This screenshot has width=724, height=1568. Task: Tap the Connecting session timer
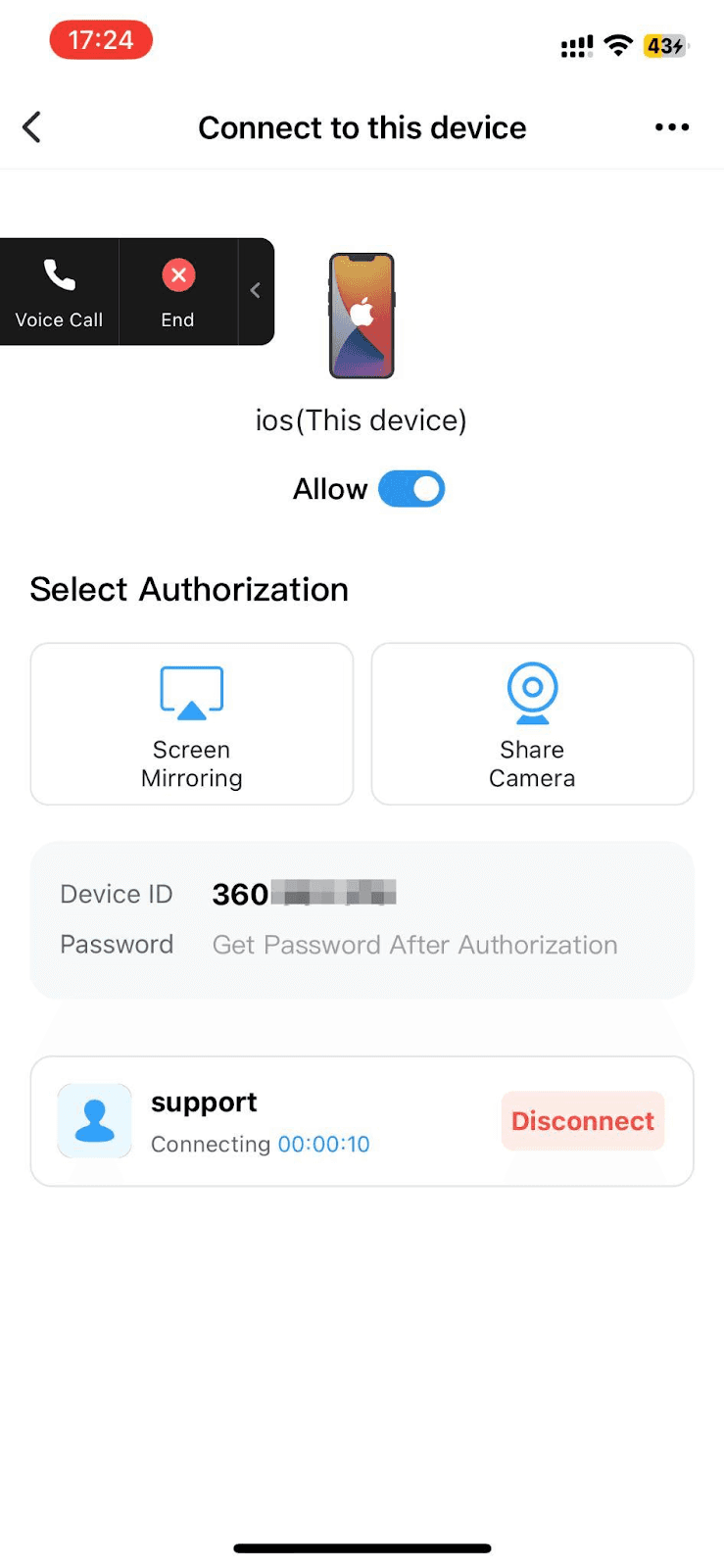tap(323, 1144)
